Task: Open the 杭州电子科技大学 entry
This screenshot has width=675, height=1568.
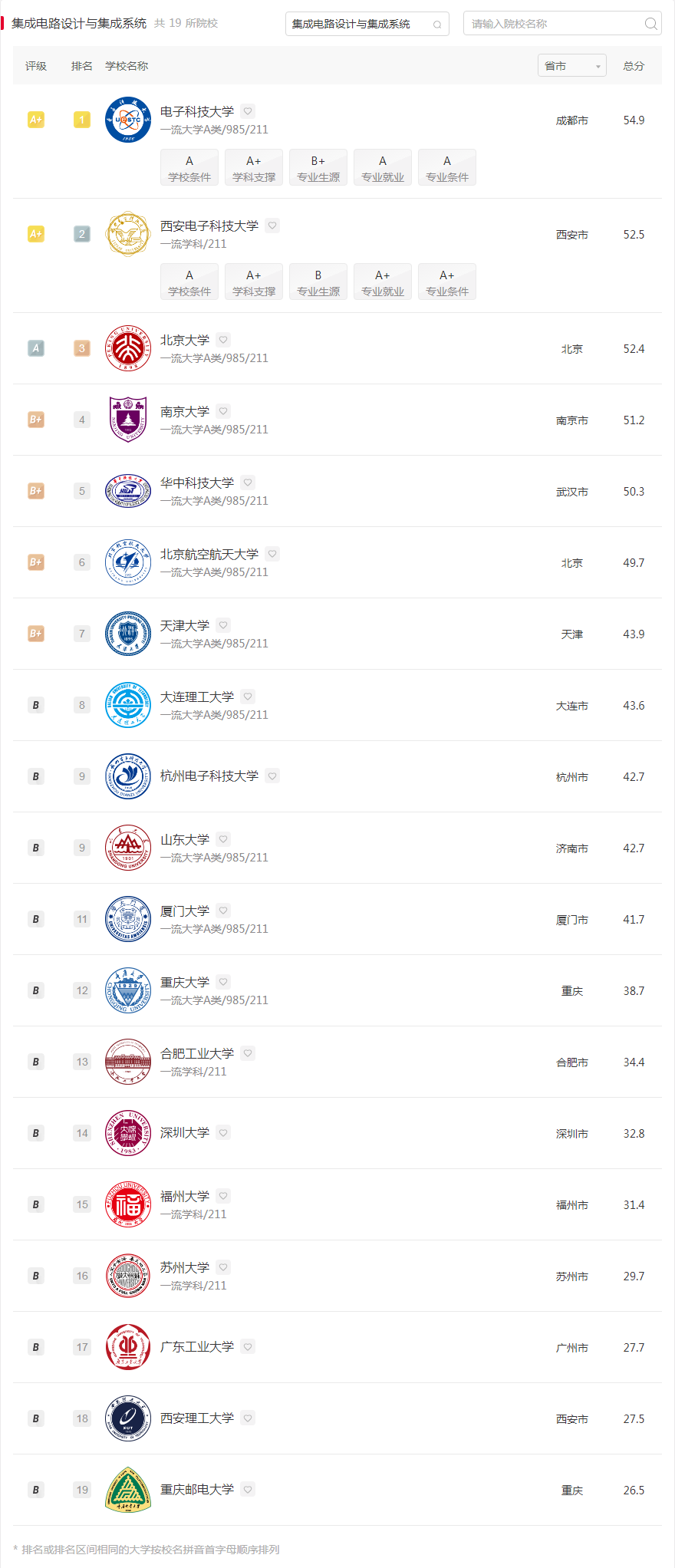Action: [x=209, y=776]
